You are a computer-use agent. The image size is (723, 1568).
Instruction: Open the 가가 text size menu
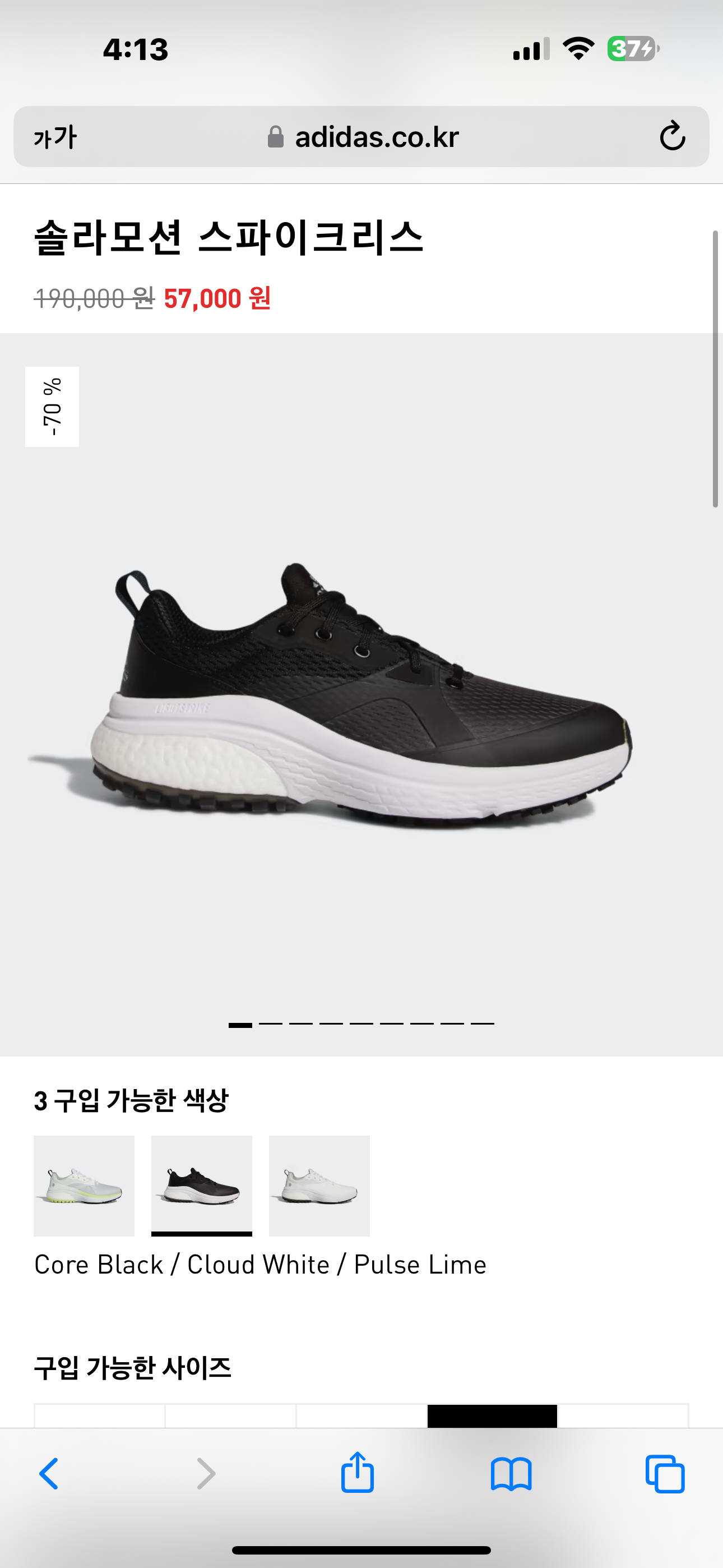[55, 137]
